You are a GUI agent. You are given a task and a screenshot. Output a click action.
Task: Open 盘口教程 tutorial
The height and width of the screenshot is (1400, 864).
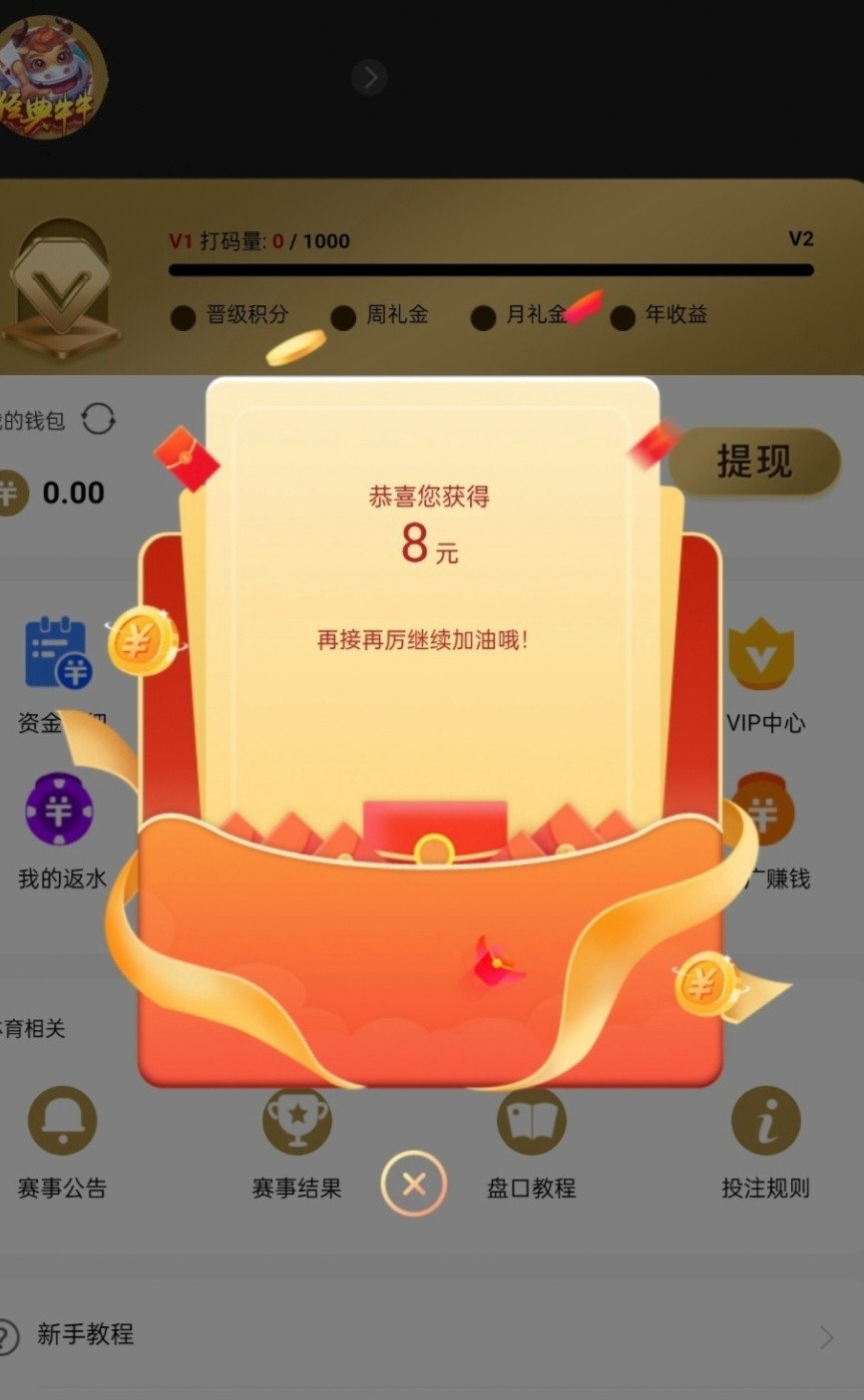click(531, 1142)
